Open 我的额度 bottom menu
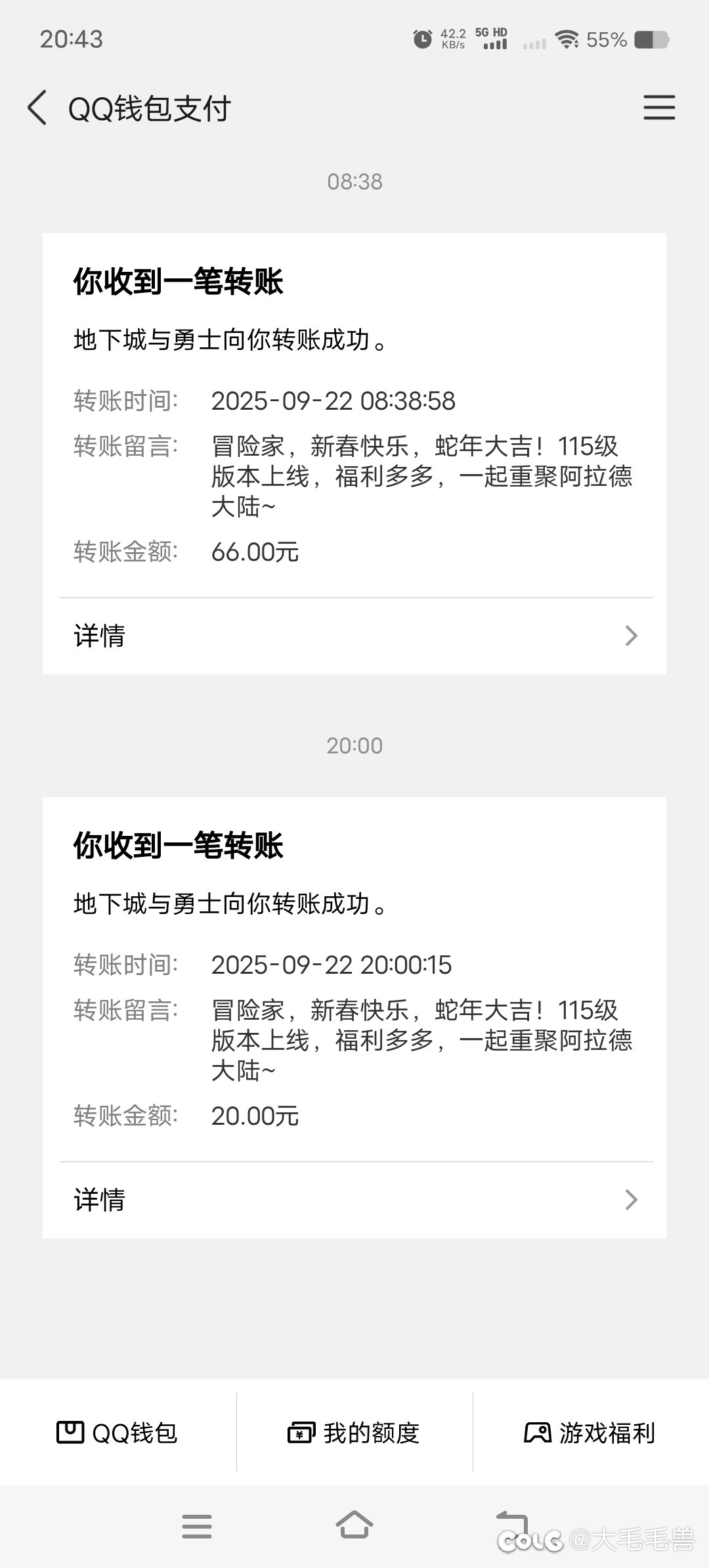Image resolution: width=709 pixels, height=1568 pixels. (x=354, y=1432)
